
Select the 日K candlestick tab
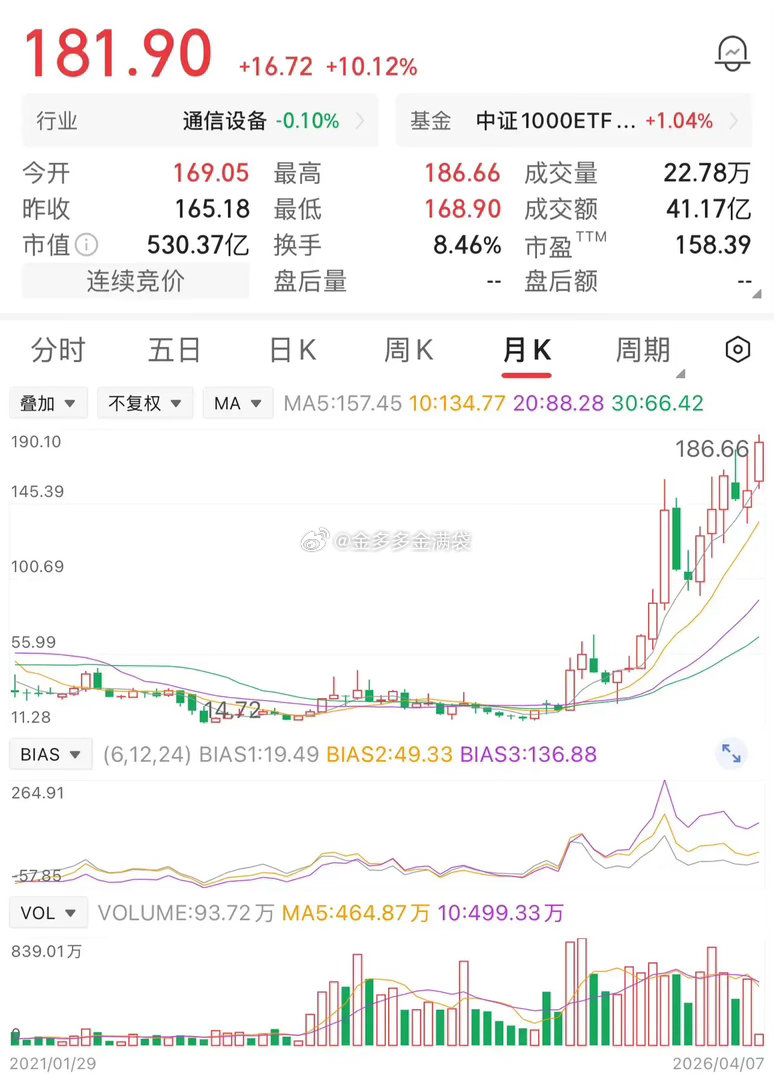click(x=290, y=350)
